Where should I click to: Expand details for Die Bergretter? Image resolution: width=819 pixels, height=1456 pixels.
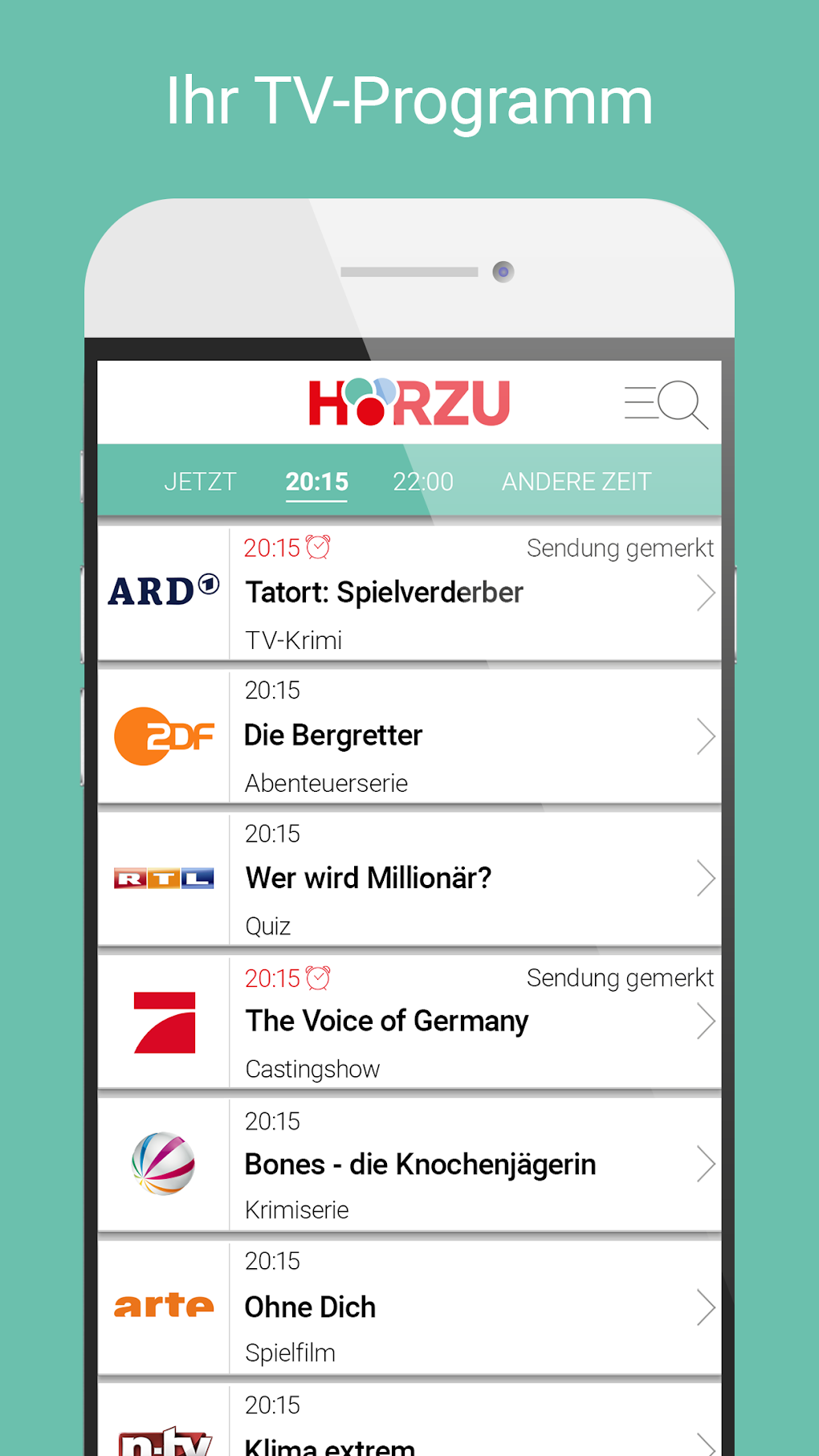point(705,736)
